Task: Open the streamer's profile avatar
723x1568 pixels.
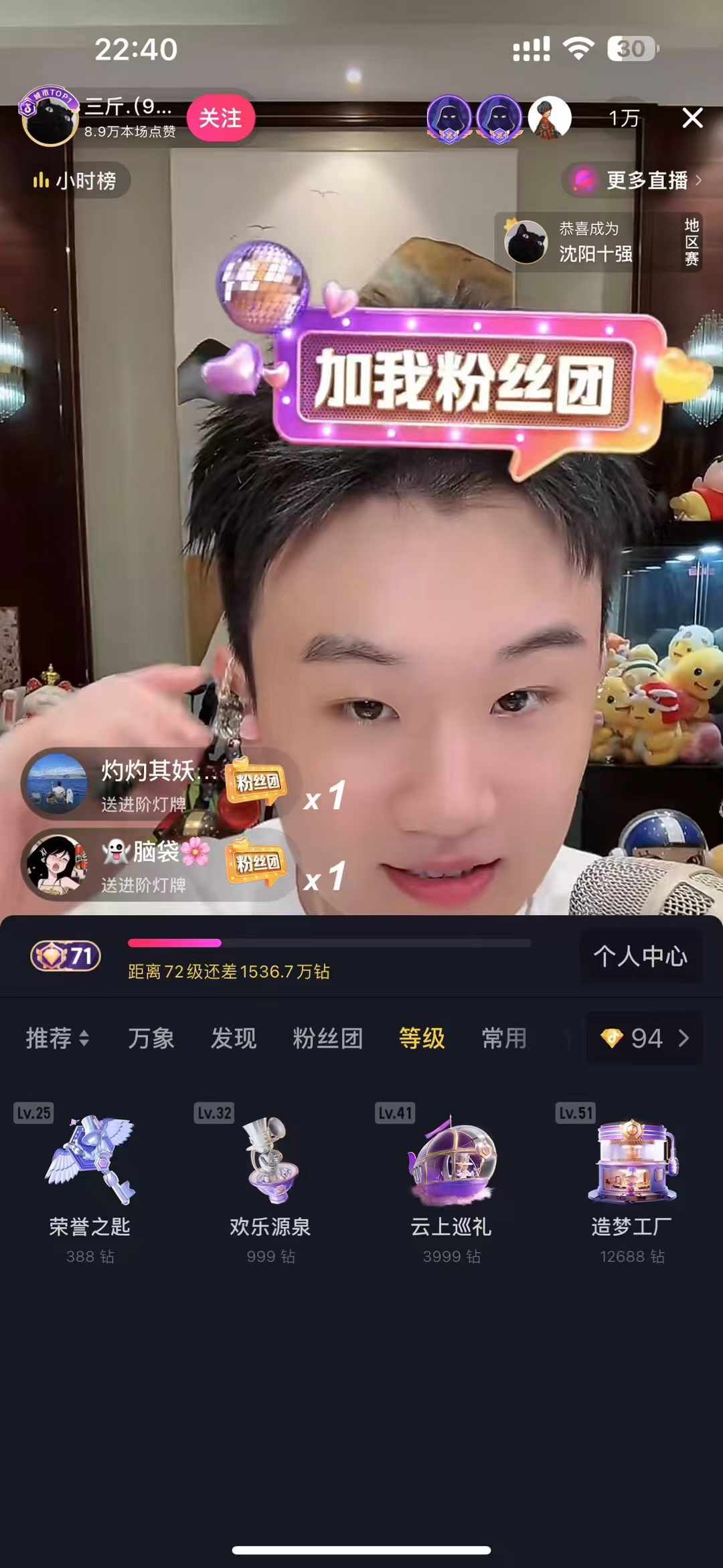Action: [49, 119]
